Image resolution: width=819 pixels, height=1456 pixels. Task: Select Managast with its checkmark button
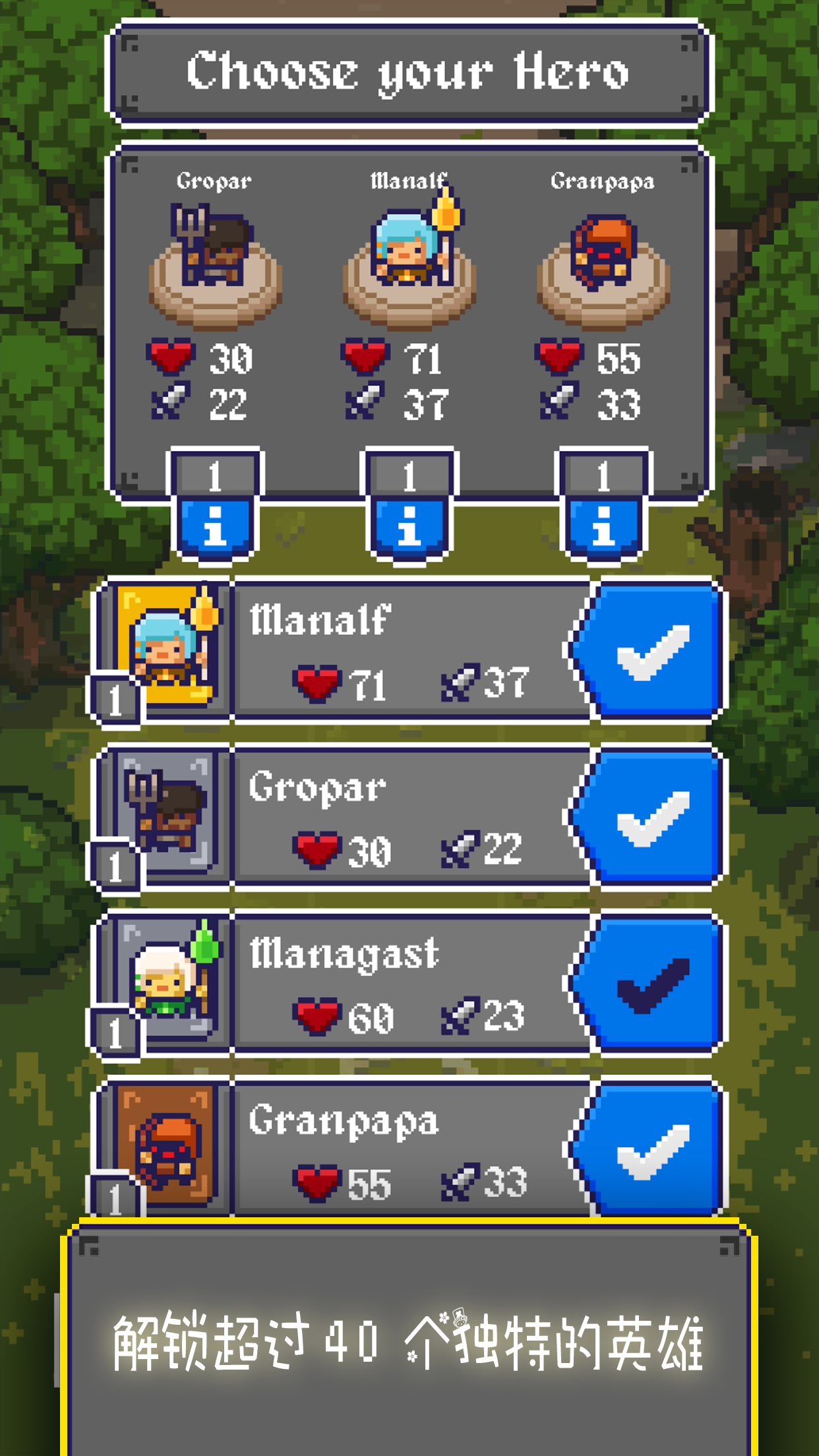pos(649,985)
